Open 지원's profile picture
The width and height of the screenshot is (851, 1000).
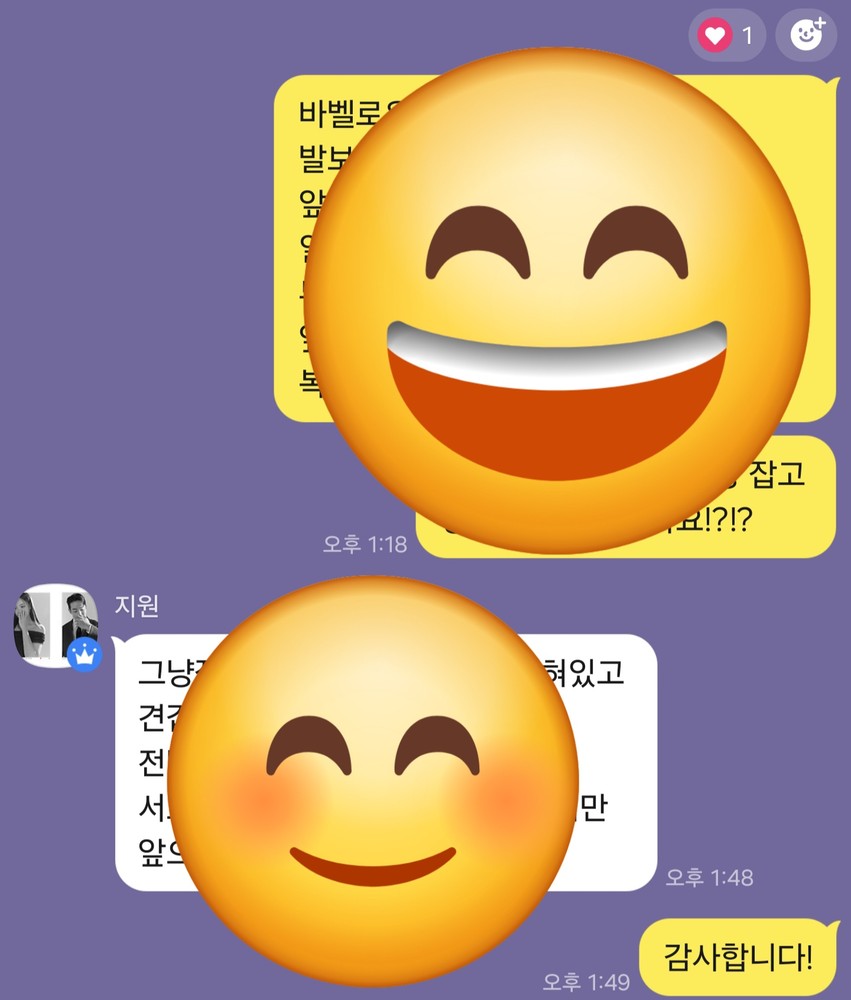[x=54, y=625]
